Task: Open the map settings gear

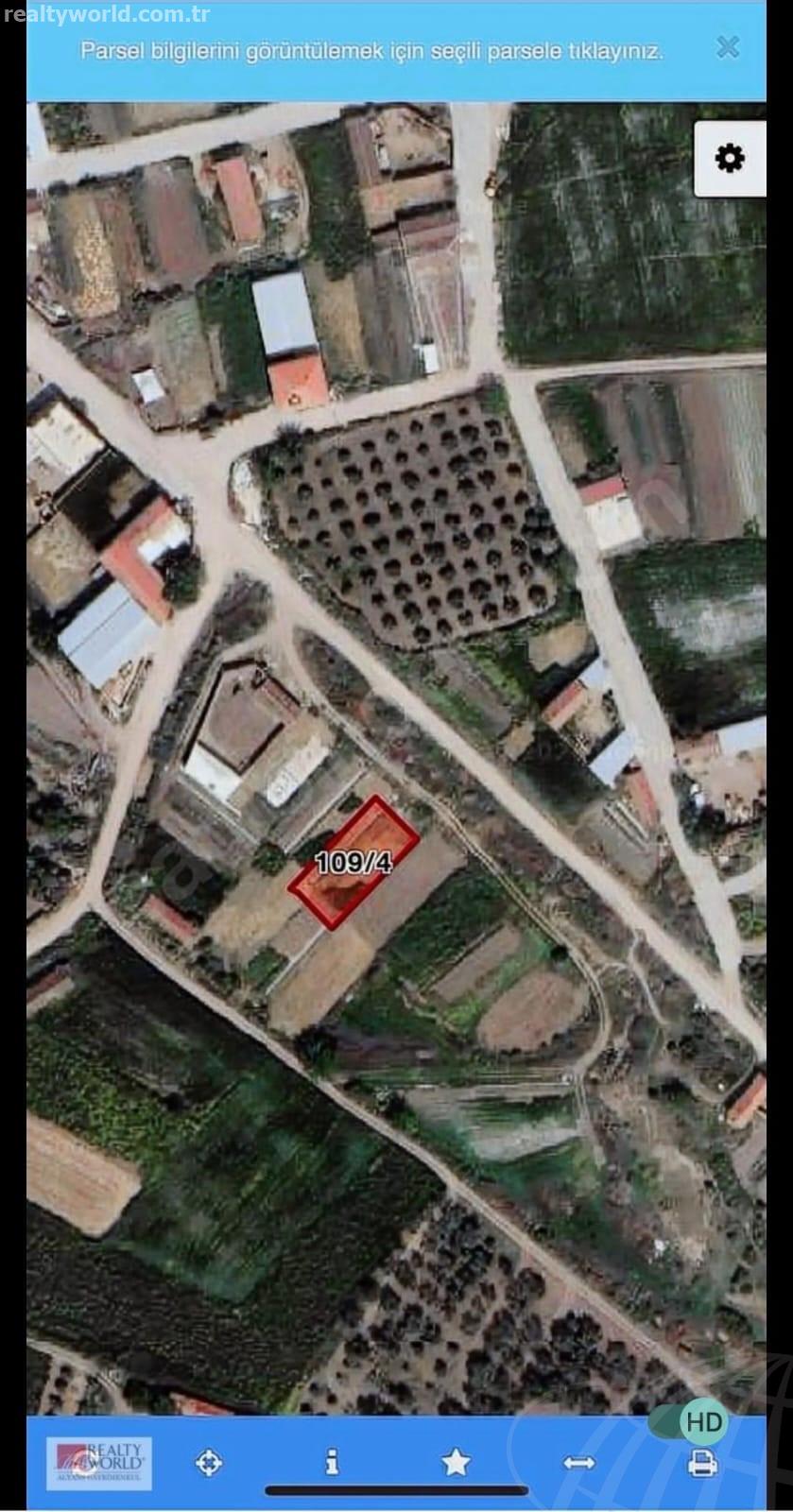Action: pos(730,158)
